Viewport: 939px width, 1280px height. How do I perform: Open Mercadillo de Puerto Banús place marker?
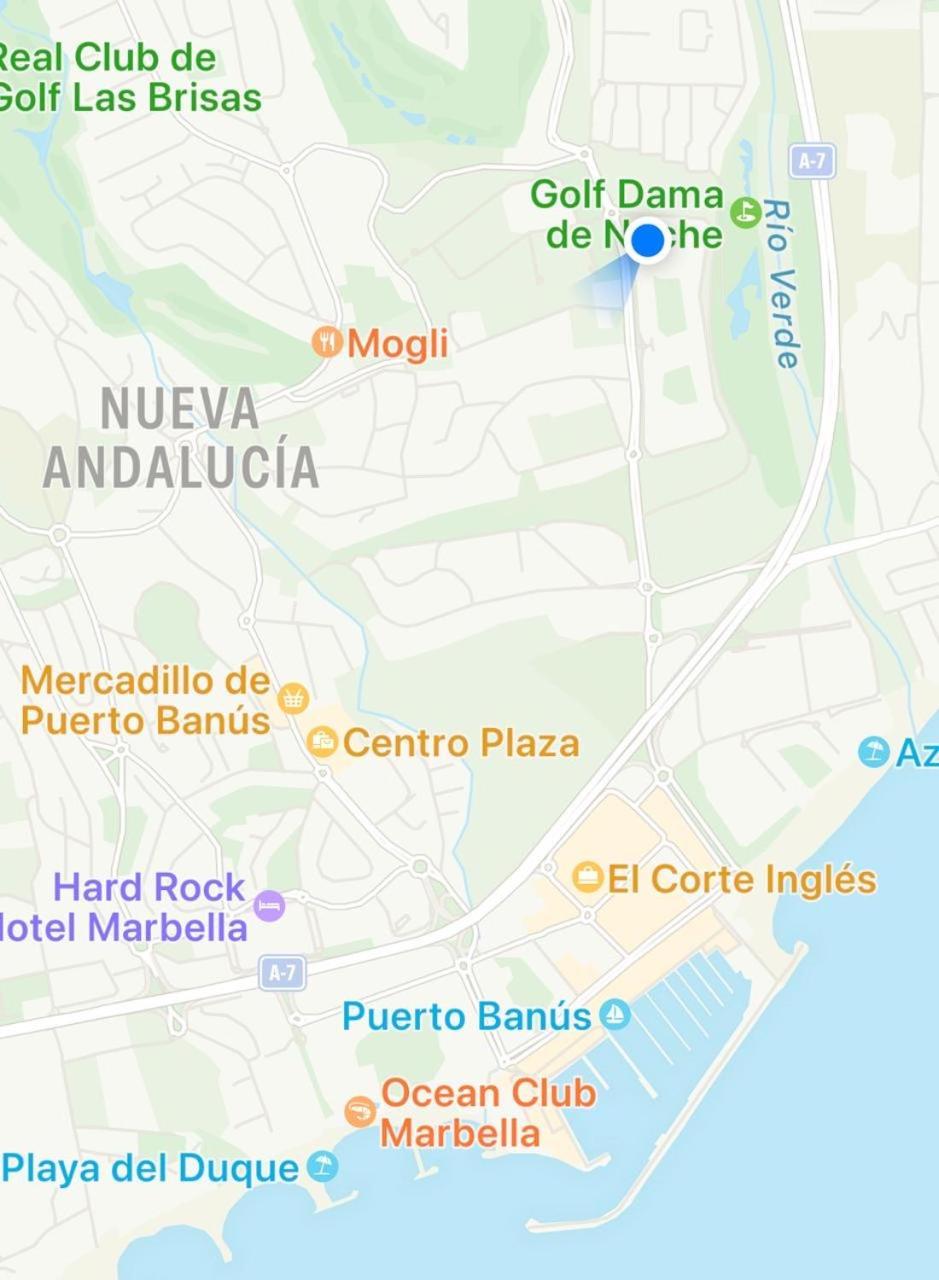pos(293,698)
